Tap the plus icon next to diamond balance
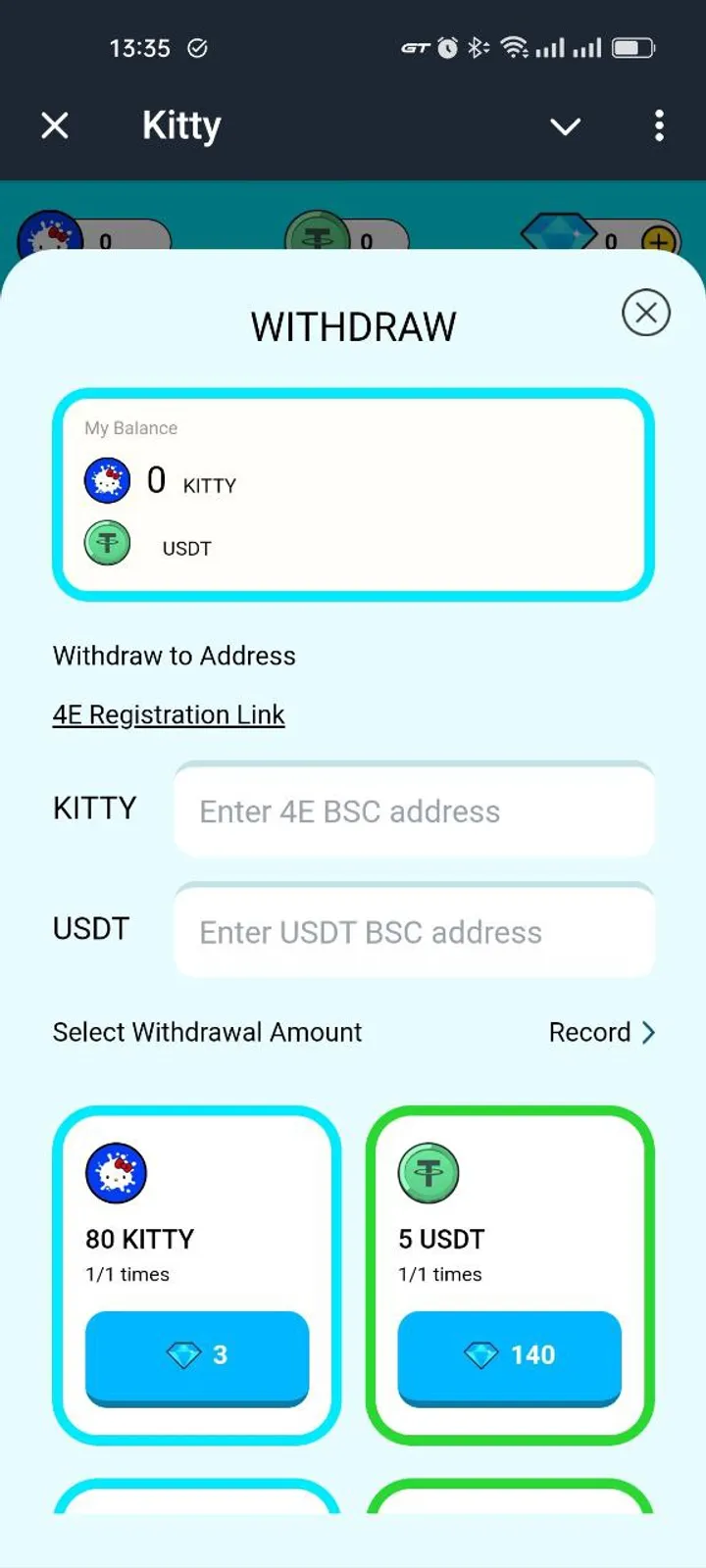The width and height of the screenshot is (706, 1568). [659, 240]
